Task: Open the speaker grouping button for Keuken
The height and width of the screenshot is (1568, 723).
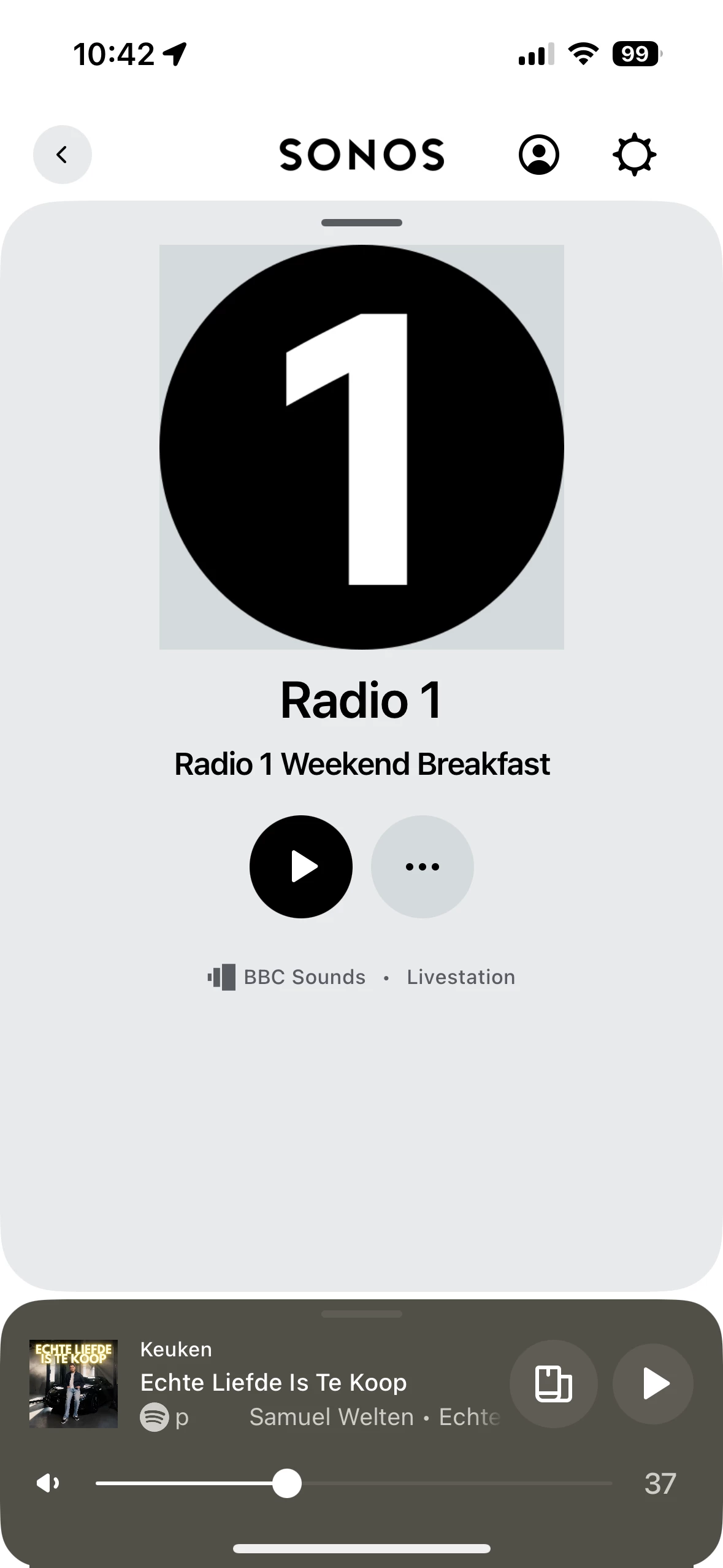Action: click(x=553, y=1384)
